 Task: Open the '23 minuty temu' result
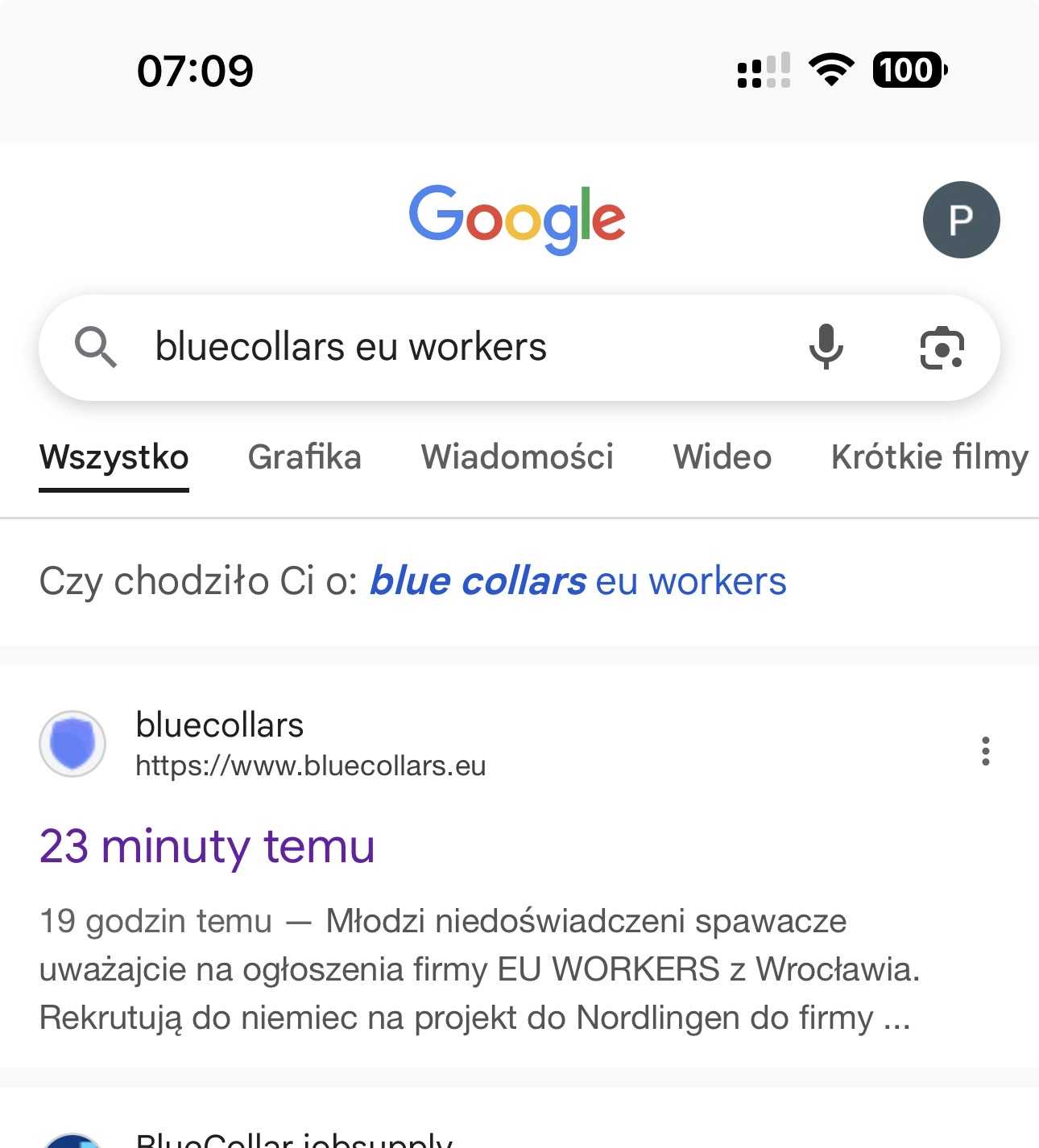(x=207, y=847)
